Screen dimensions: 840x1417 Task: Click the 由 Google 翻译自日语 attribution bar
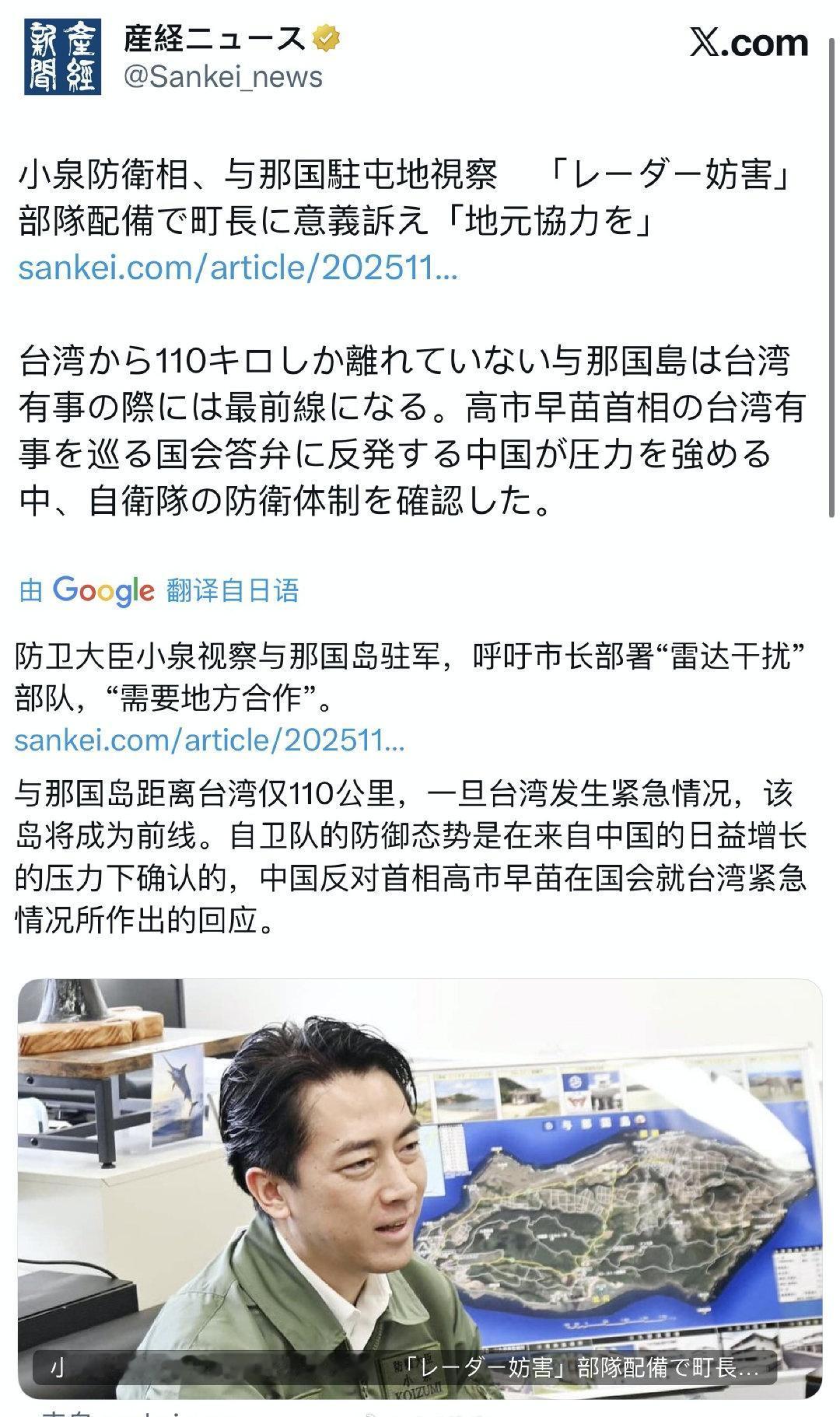156,593
